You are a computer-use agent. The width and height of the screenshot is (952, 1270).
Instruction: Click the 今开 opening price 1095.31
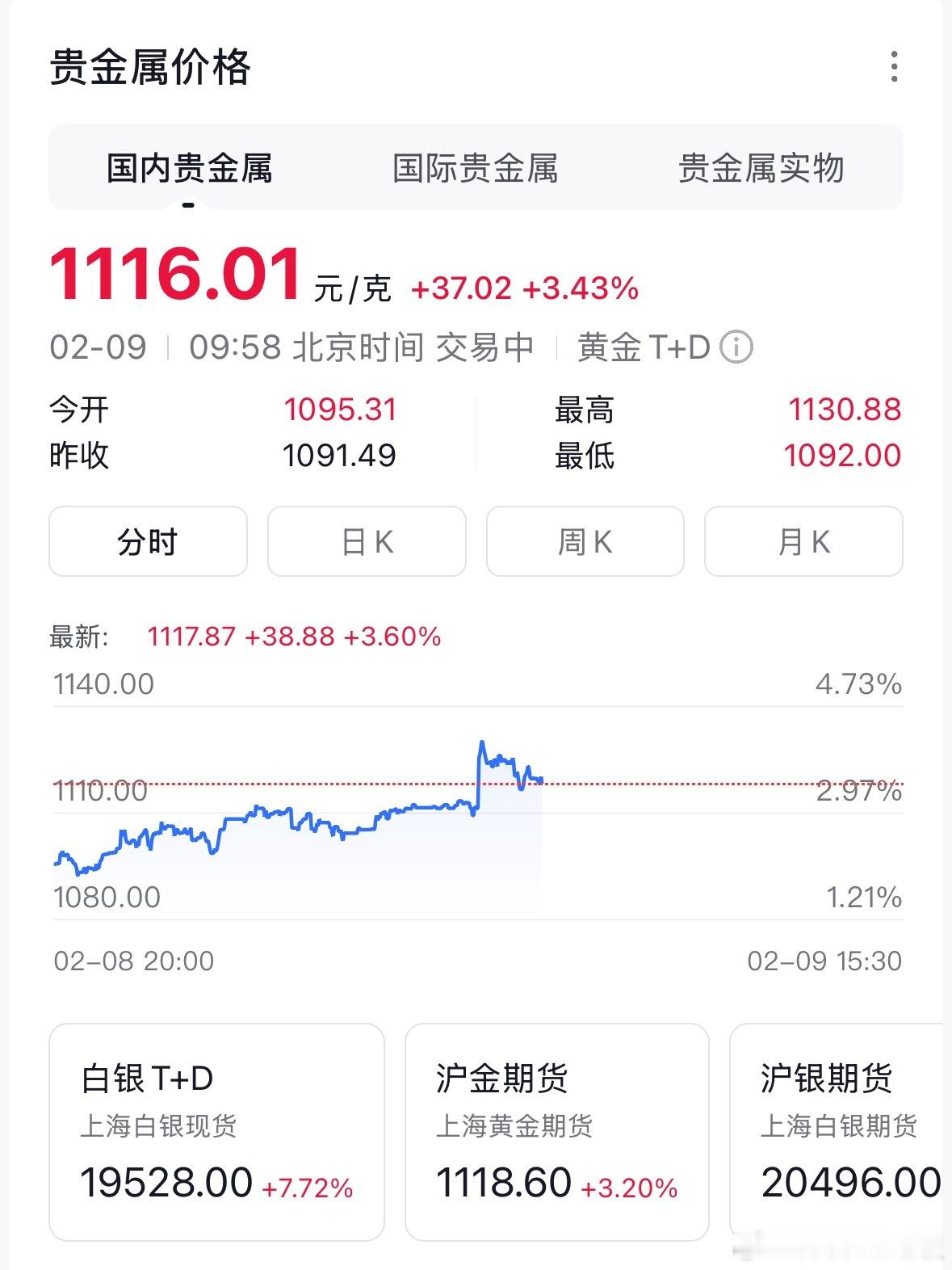pyautogui.click(x=339, y=410)
